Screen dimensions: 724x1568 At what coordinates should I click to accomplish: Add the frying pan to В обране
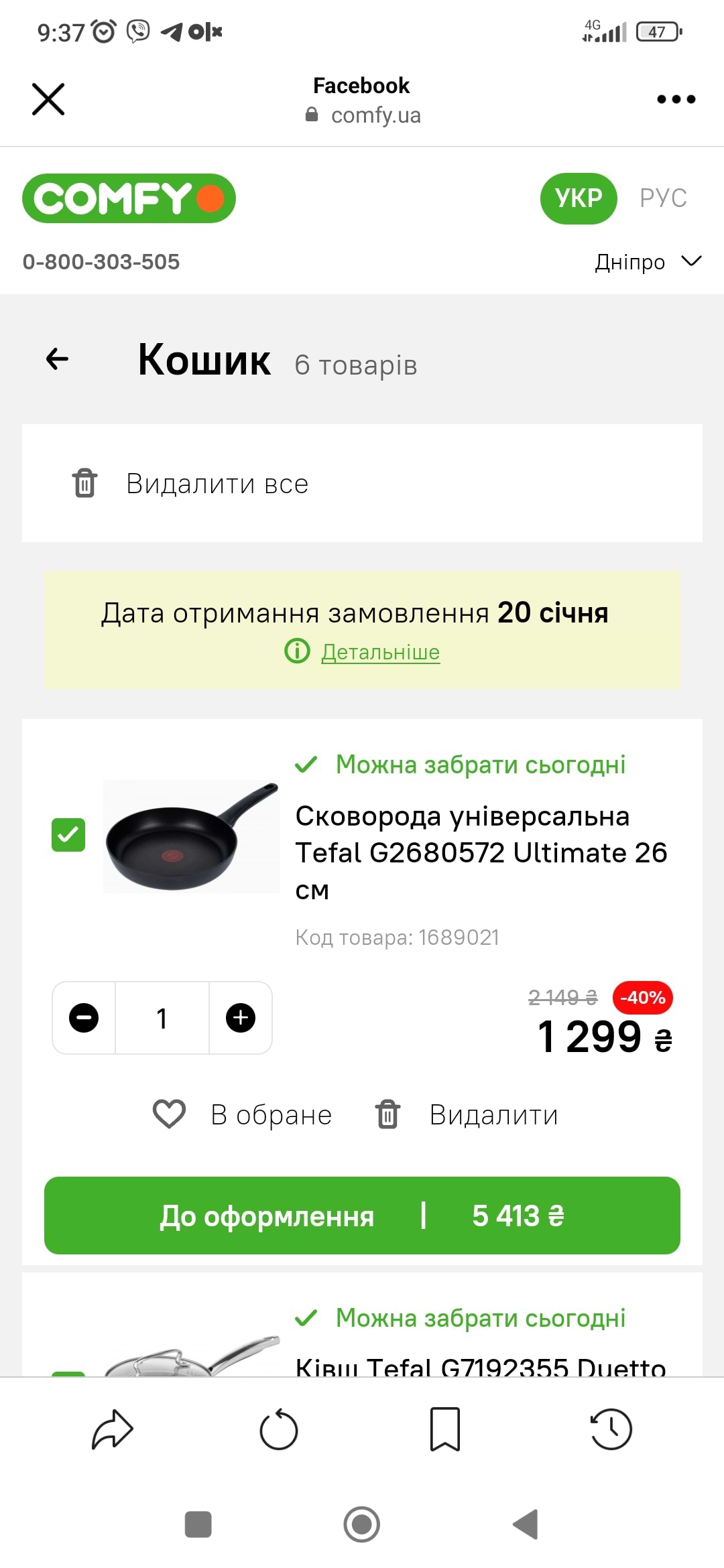coord(243,1114)
